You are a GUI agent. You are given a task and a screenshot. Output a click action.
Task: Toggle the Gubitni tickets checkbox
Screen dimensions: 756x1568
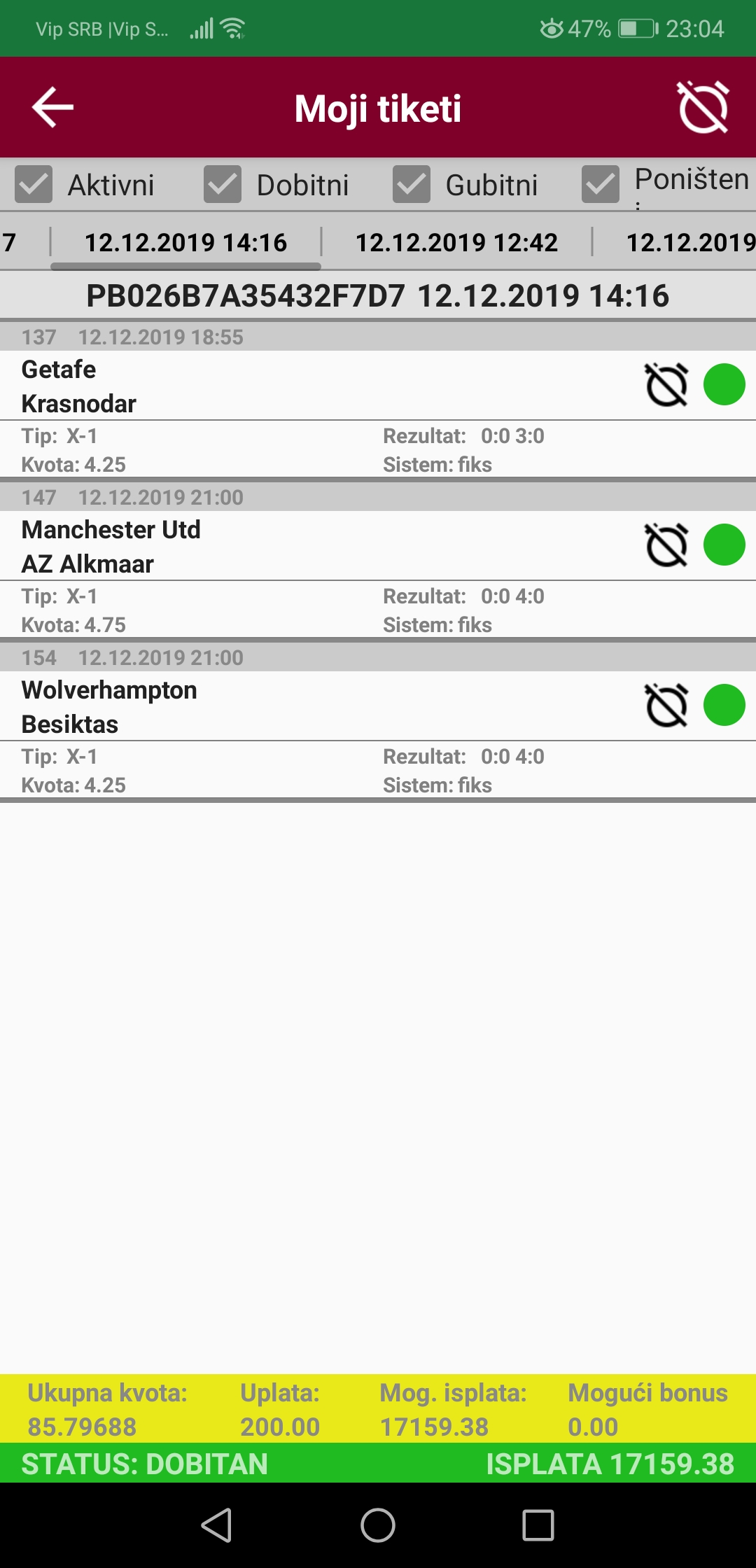tap(412, 185)
